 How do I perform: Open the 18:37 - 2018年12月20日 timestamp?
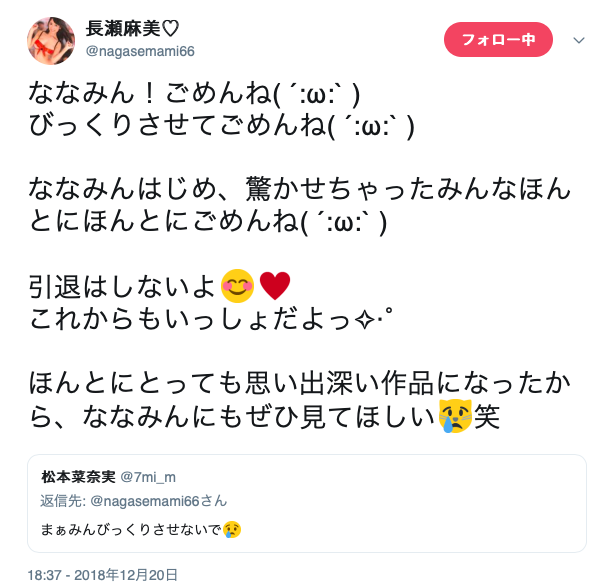(x=103, y=574)
